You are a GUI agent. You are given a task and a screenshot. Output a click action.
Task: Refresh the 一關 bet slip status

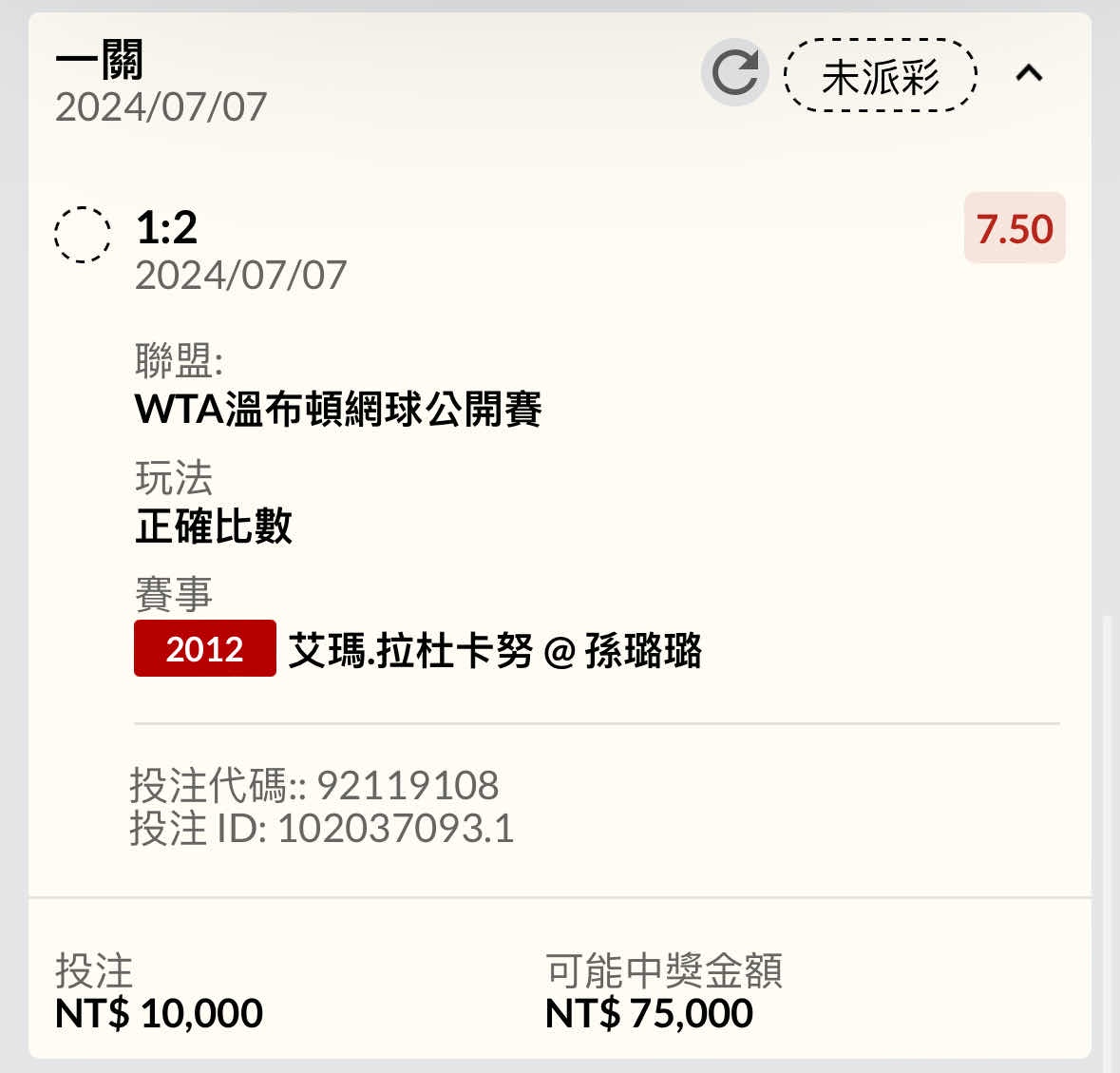click(x=734, y=72)
